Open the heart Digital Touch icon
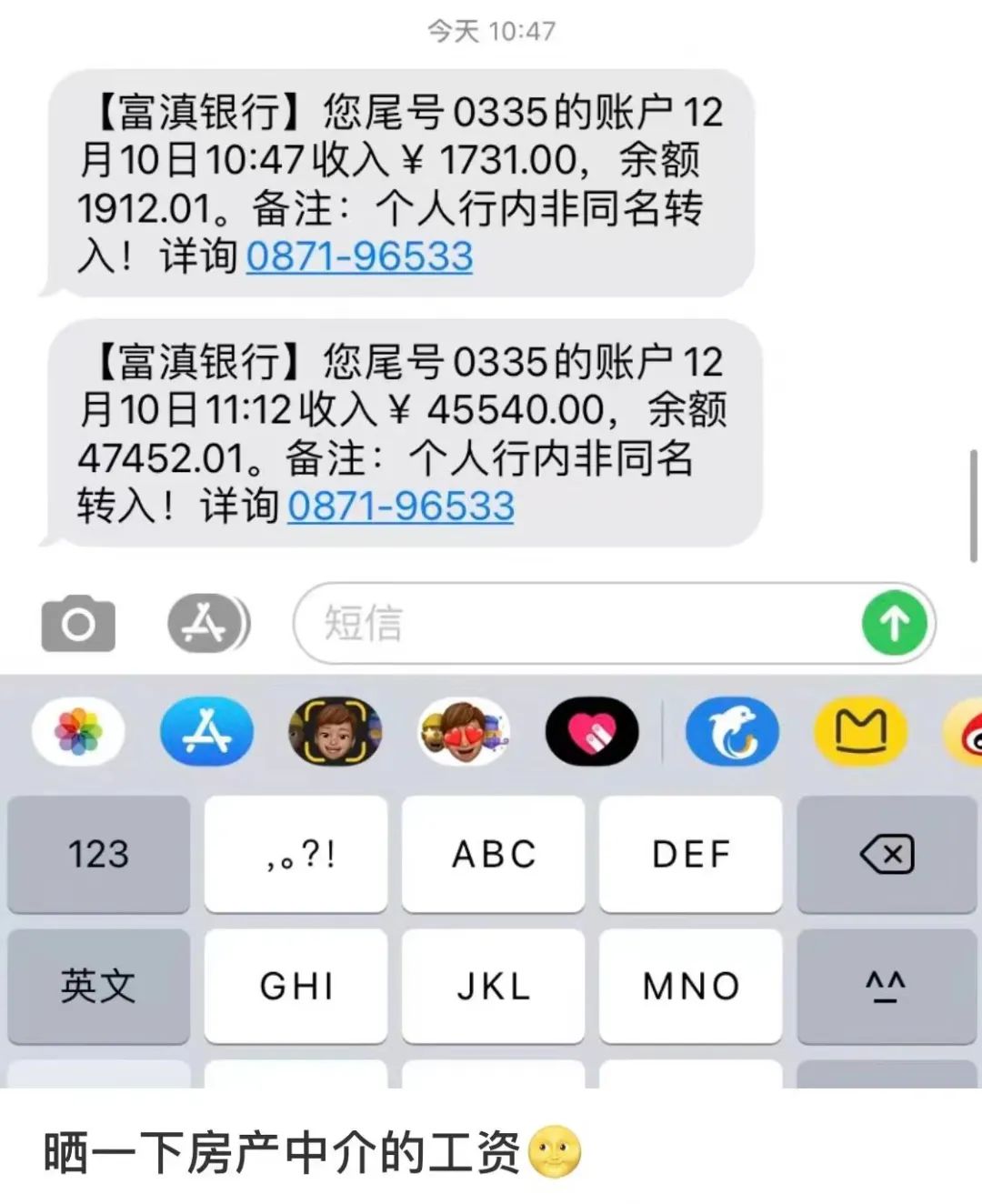Viewport: 982px width, 1204px height. (x=592, y=732)
